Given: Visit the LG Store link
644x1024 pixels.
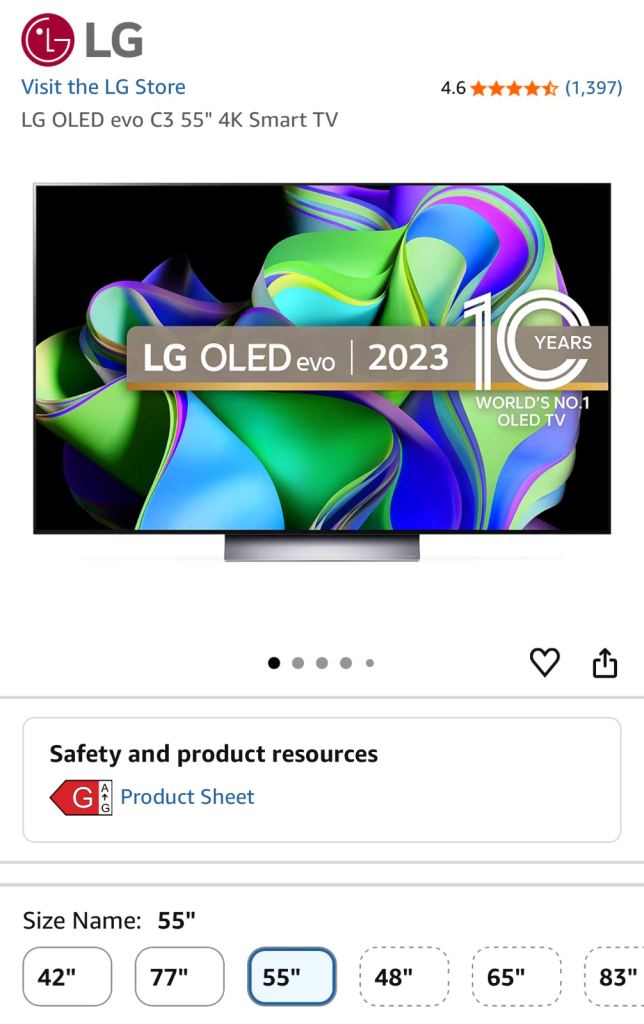Looking at the screenshot, I should [103, 87].
